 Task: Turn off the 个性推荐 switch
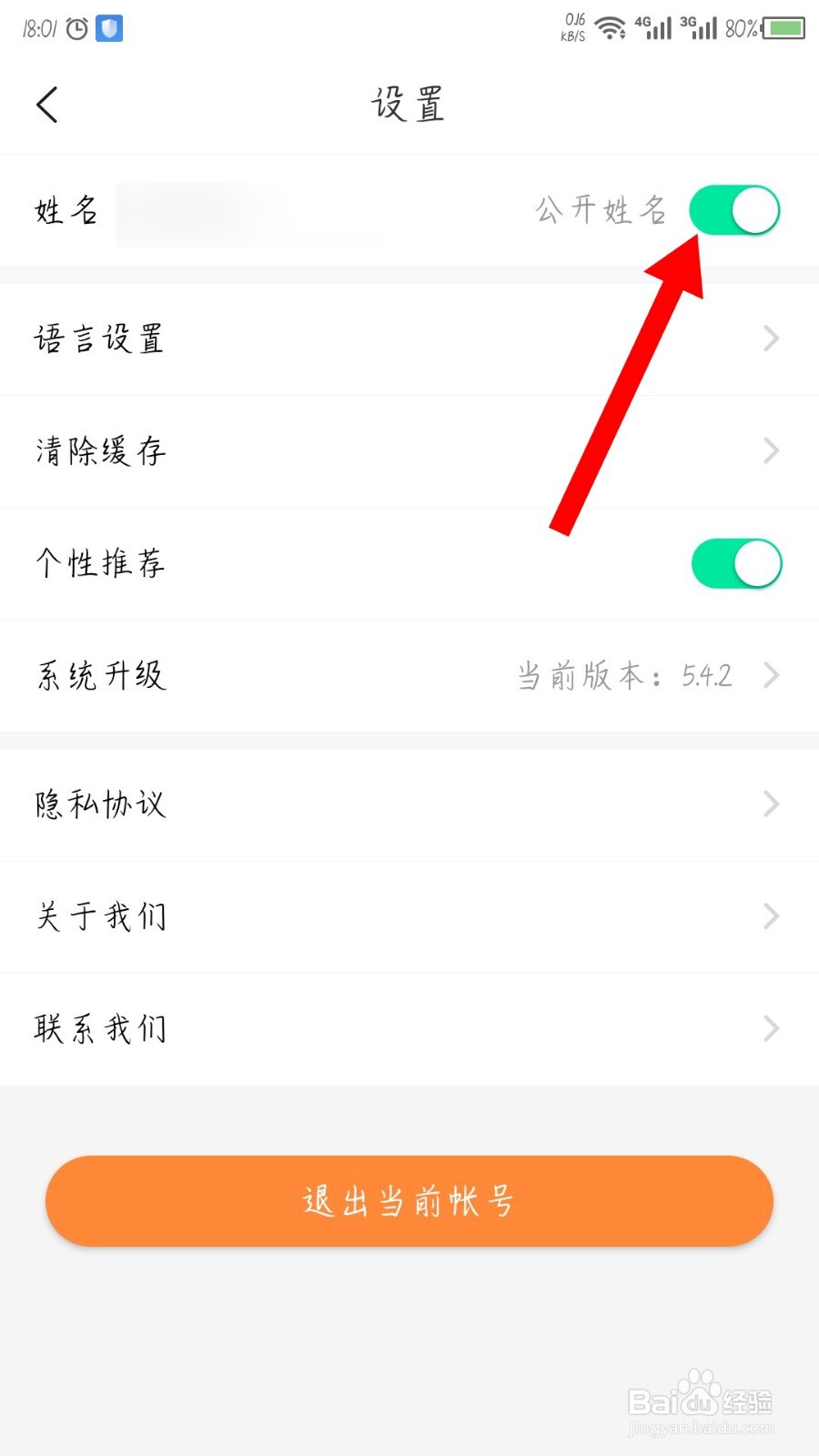(x=735, y=563)
